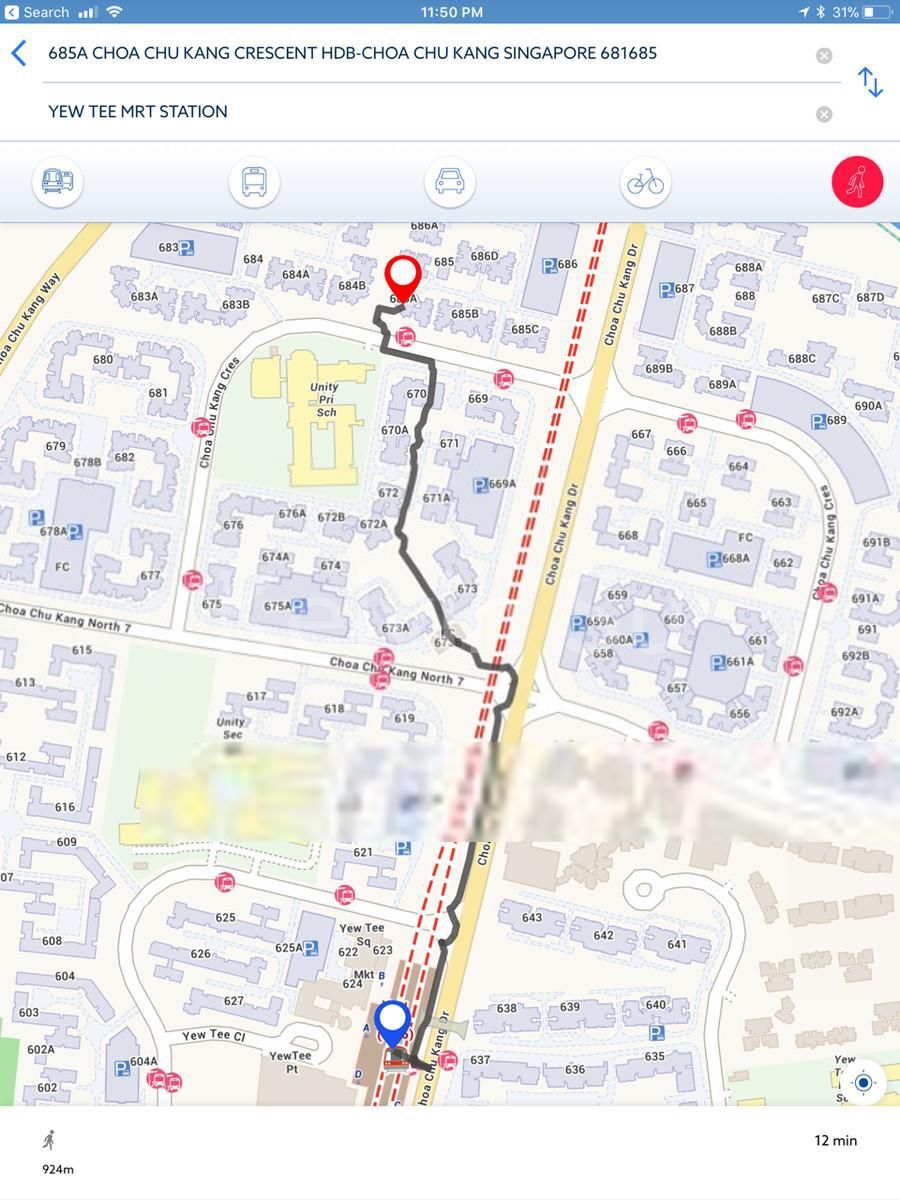
Task: Select bus-only travel mode
Action: tap(254, 182)
